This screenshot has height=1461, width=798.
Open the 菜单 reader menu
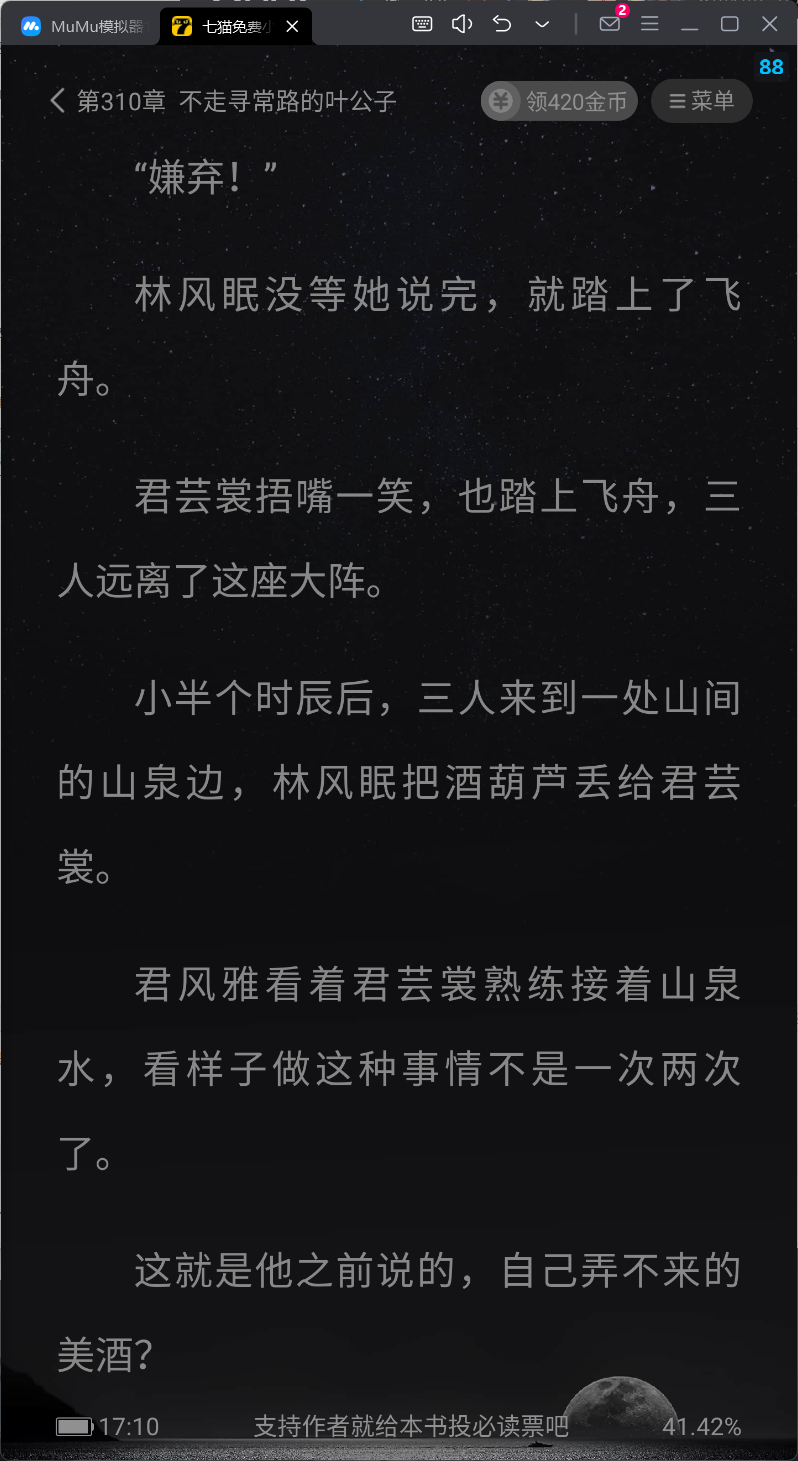tap(701, 101)
